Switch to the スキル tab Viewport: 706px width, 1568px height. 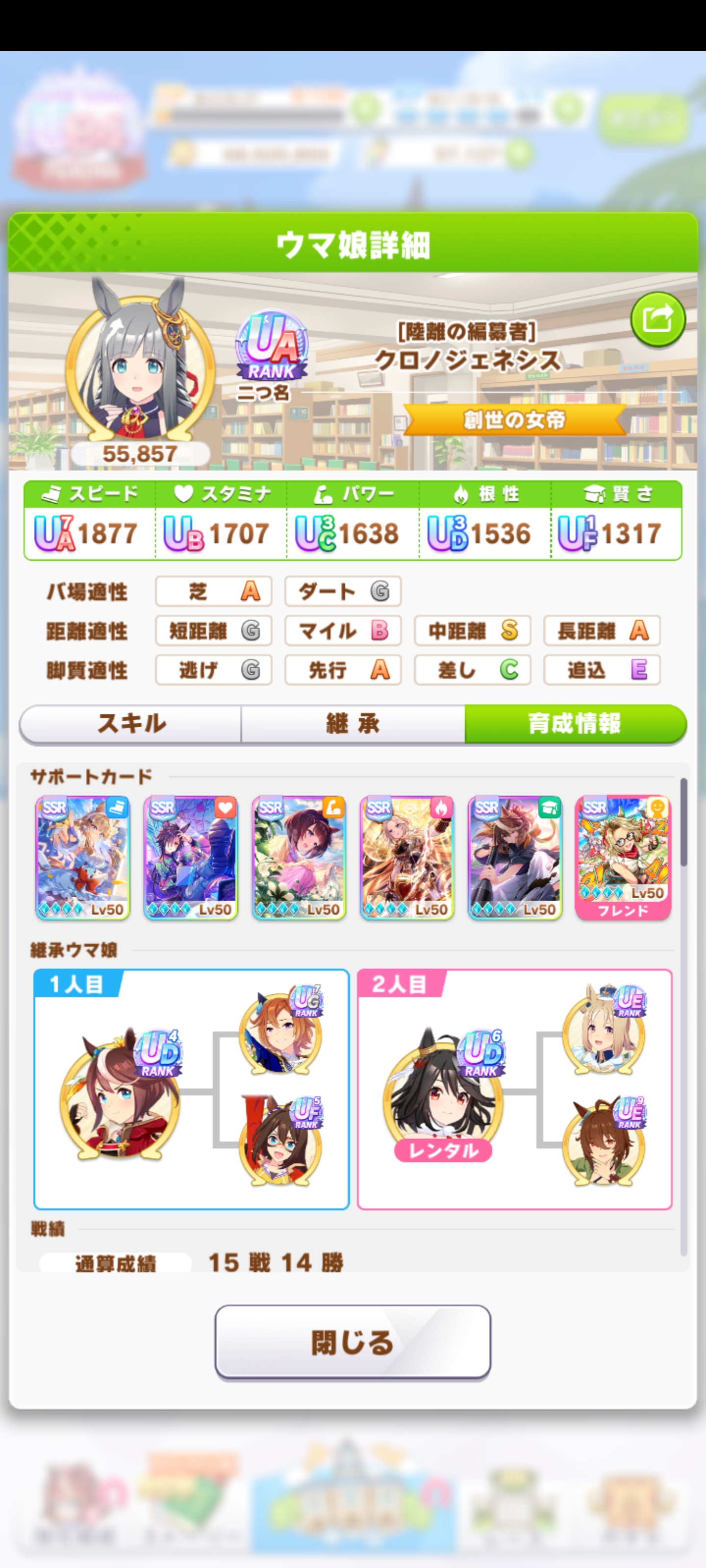(131, 724)
